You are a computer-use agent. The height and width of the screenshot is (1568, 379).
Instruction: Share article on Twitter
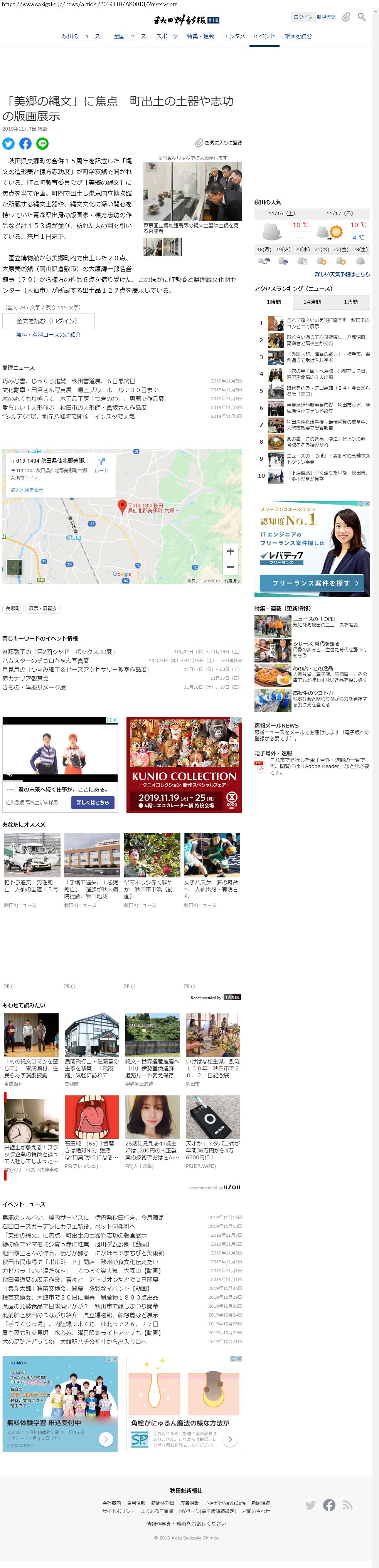tap(8, 144)
